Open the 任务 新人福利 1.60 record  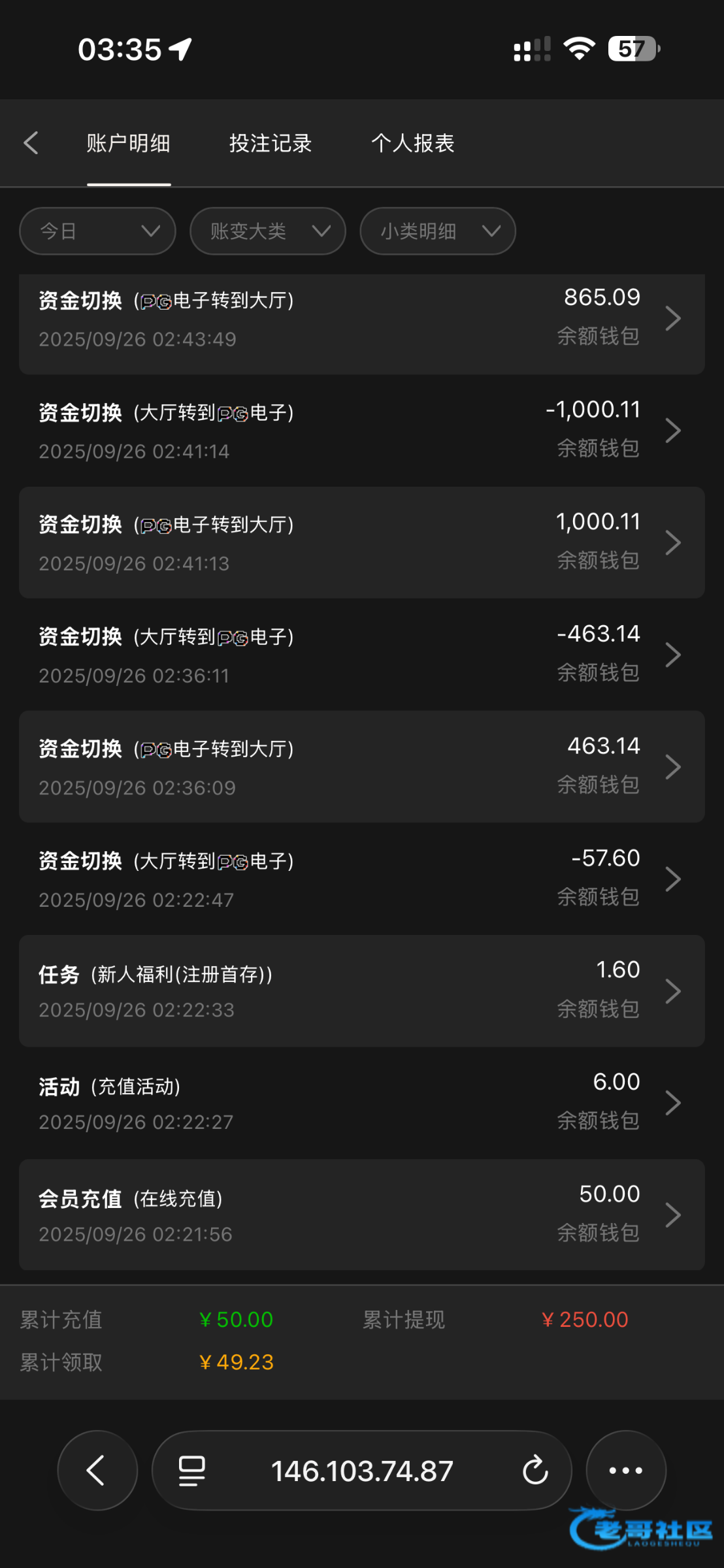click(x=361, y=991)
